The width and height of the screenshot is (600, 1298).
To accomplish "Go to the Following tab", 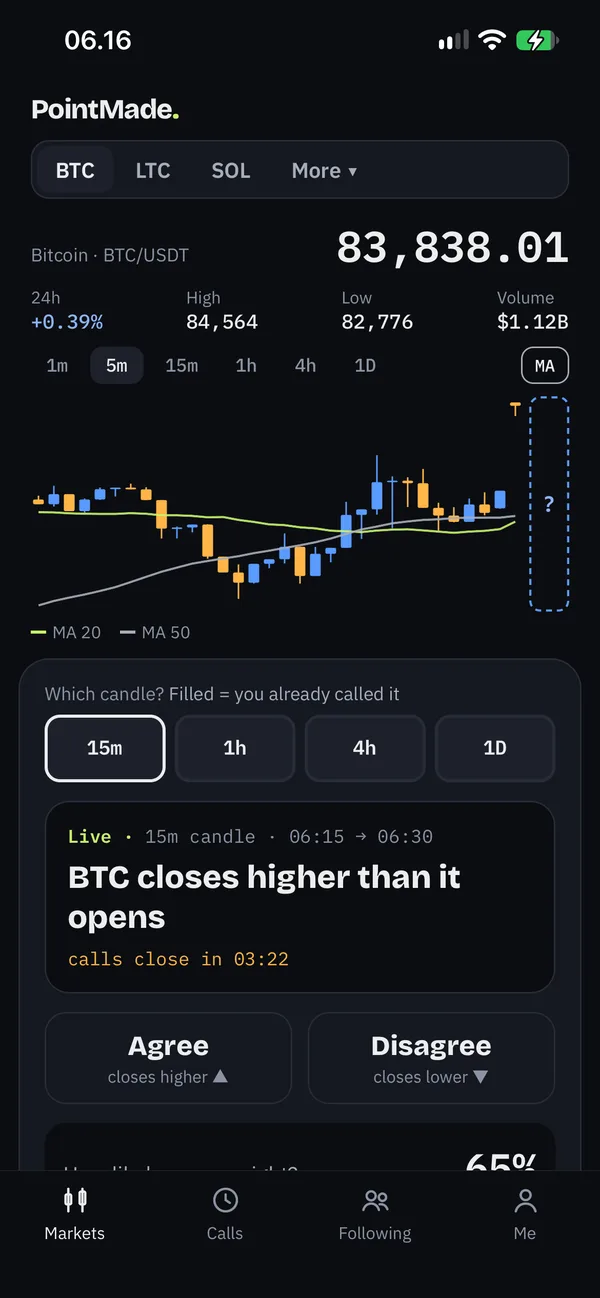I will (375, 1214).
